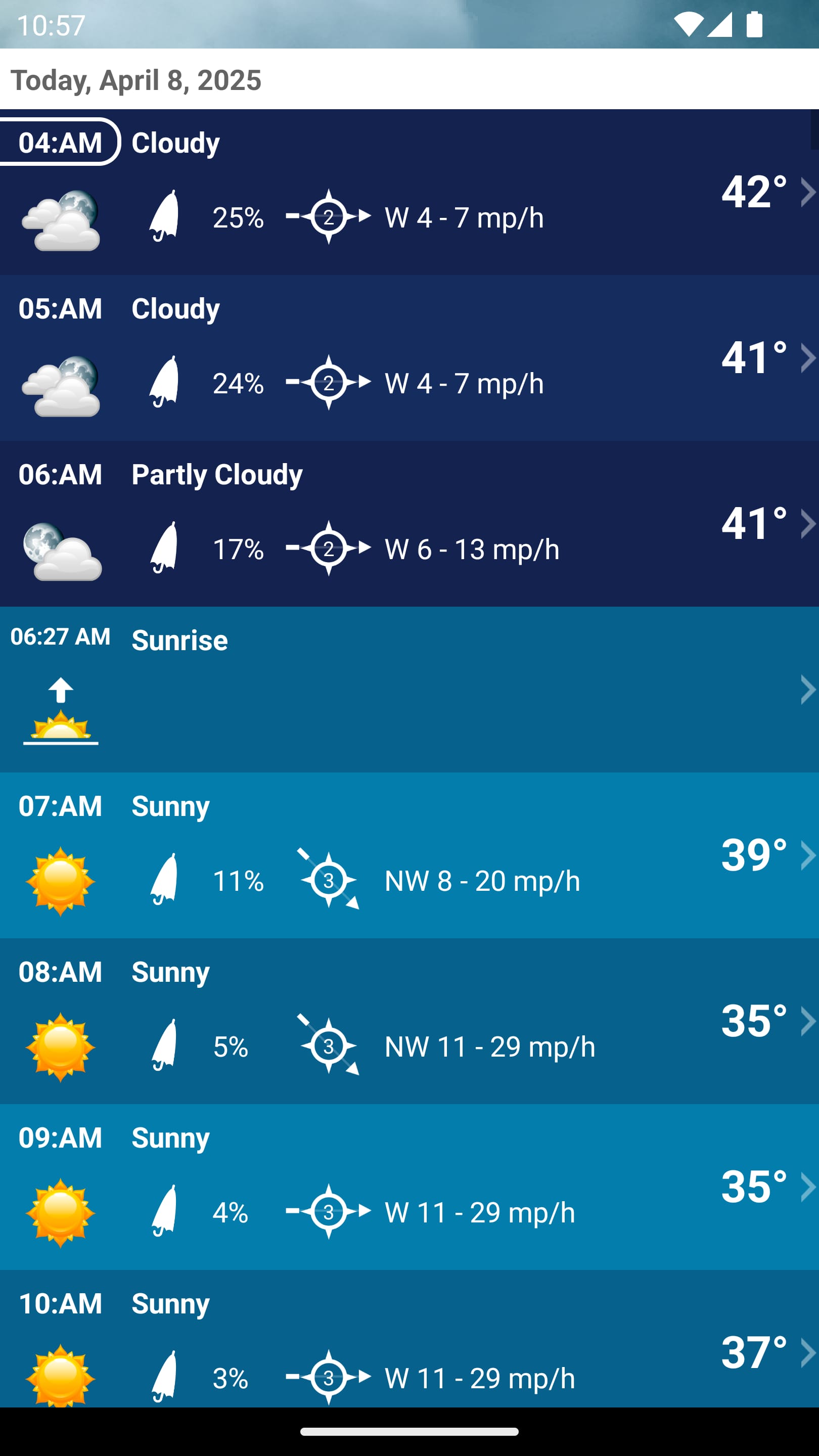Tap the wind direction compass for 04:AM
The height and width of the screenshot is (1456, 819).
[330, 216]
